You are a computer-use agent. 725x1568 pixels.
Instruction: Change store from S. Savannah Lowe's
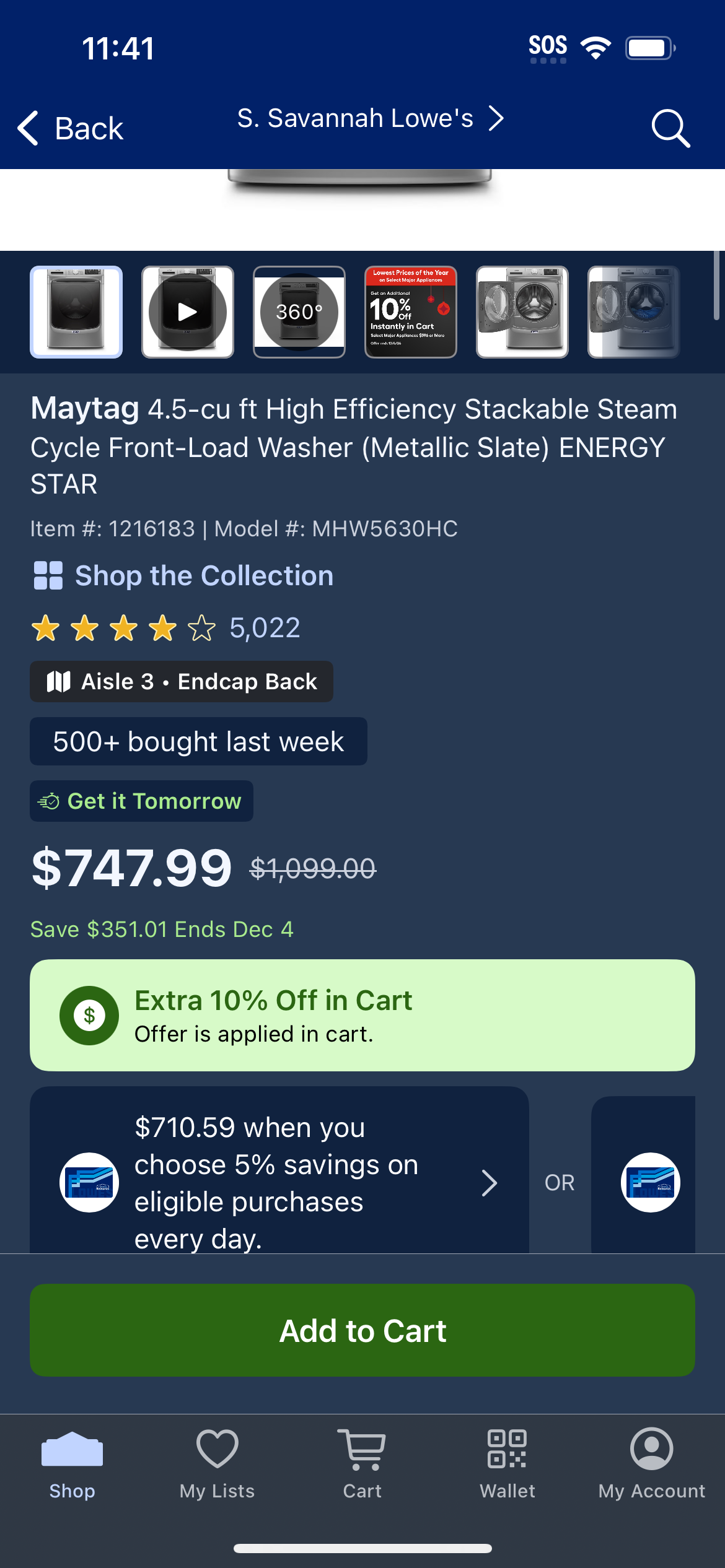tap(371, 118)
